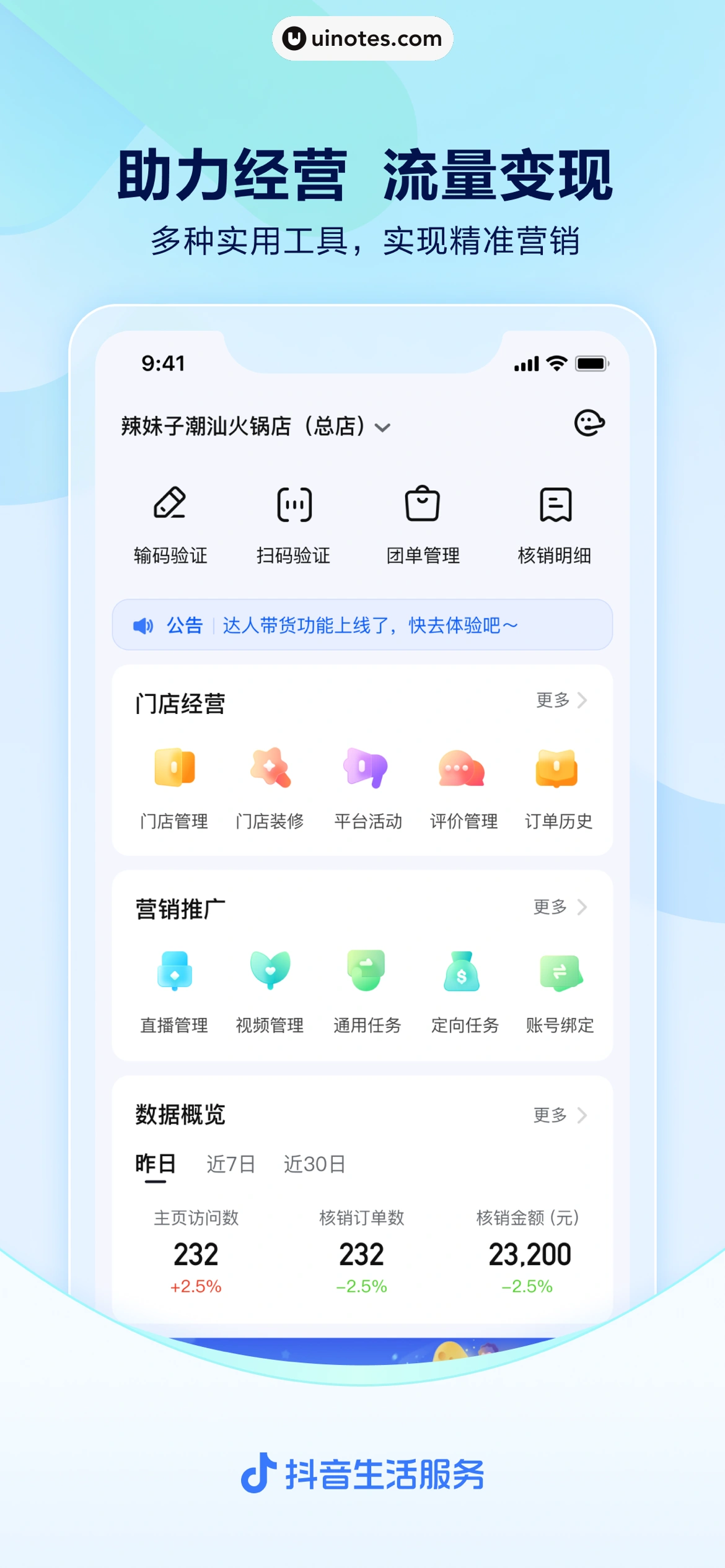Open the 核销明细 receipt icon
The height and width of the screenshot is (1568, 725).
tap(556, 504)
